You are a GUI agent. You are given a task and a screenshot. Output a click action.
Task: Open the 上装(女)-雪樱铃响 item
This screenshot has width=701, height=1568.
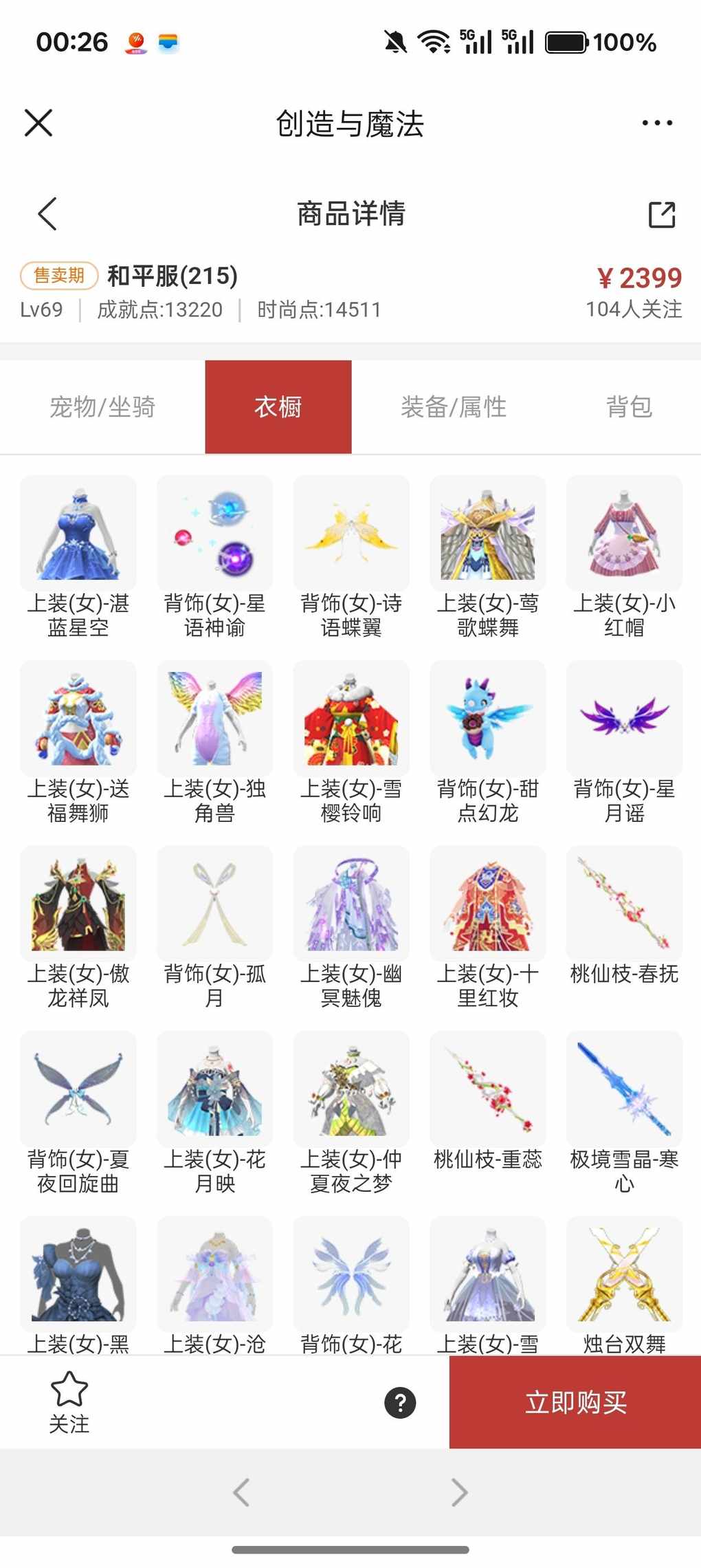(351, 719)
